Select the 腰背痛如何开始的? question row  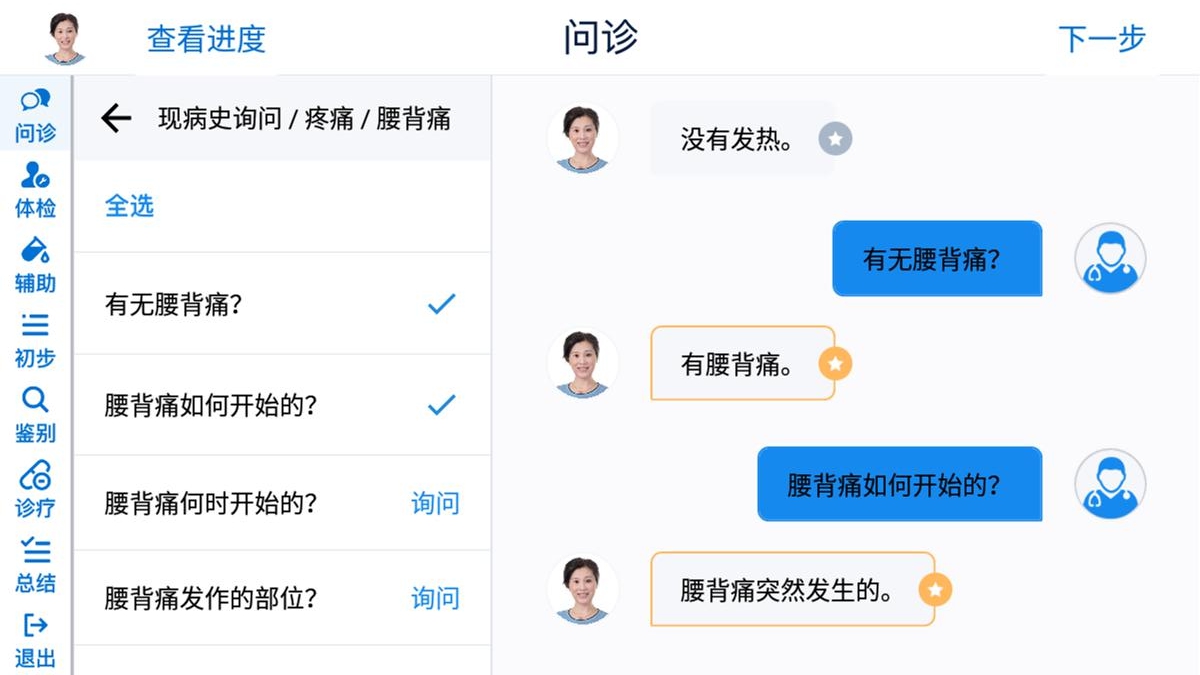point(282,405)
